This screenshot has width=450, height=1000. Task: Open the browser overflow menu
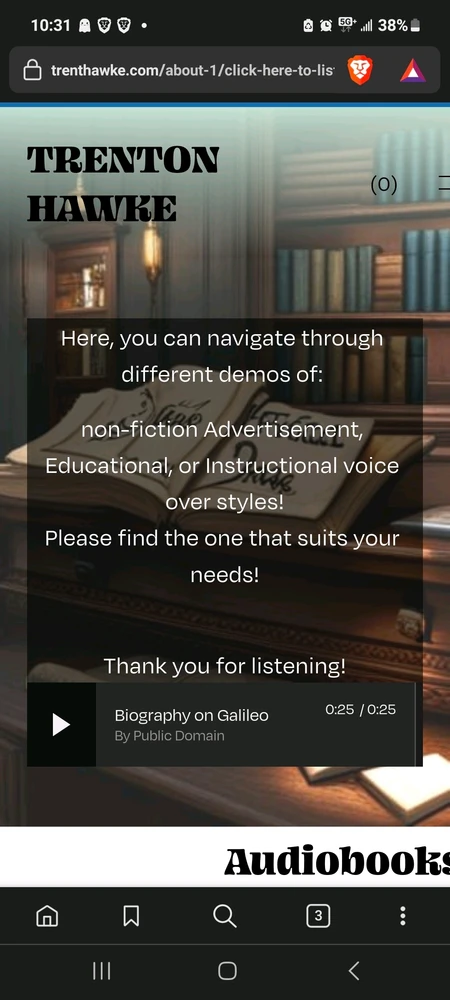click(402, 916)
